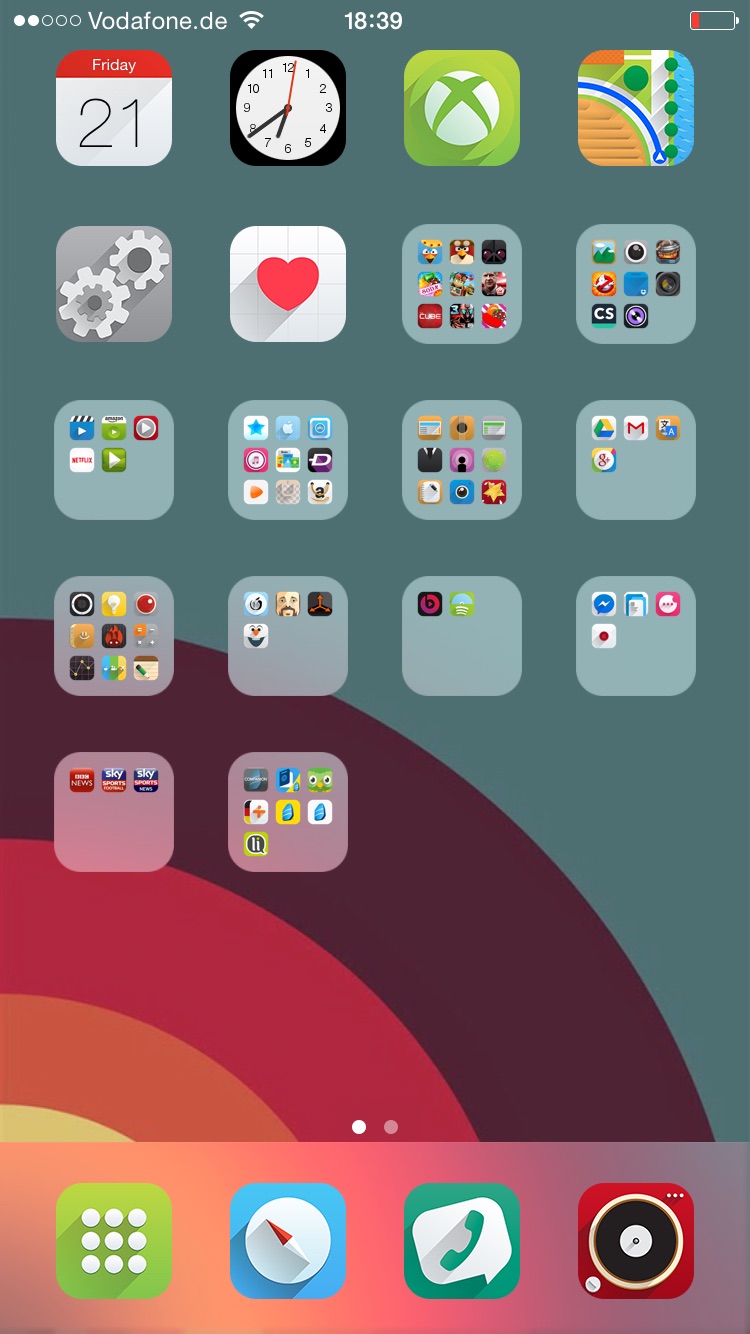Open the folder containing Netflix

click(114, 460)
